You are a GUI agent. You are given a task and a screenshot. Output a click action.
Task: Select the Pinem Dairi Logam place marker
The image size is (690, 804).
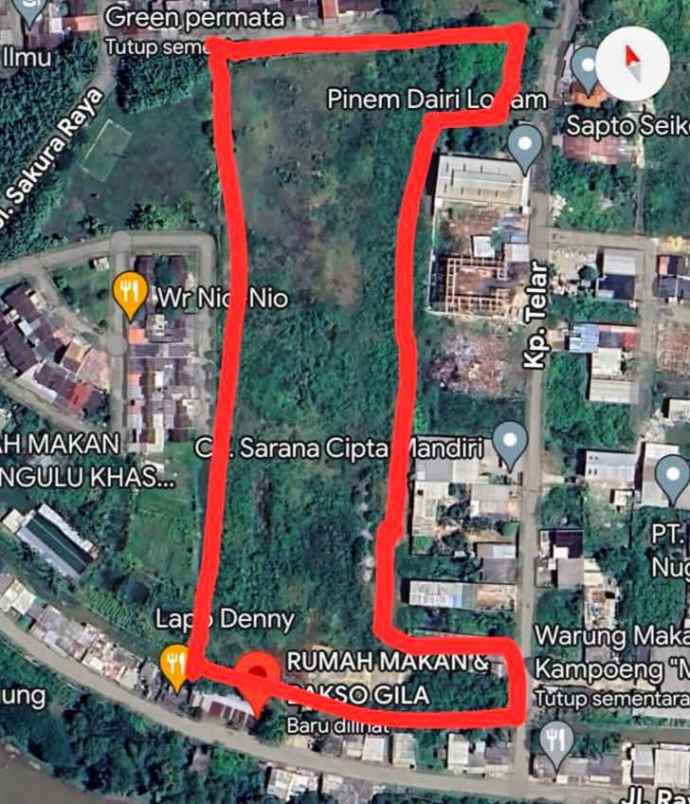pyautogui.click(x=525, y=146)
